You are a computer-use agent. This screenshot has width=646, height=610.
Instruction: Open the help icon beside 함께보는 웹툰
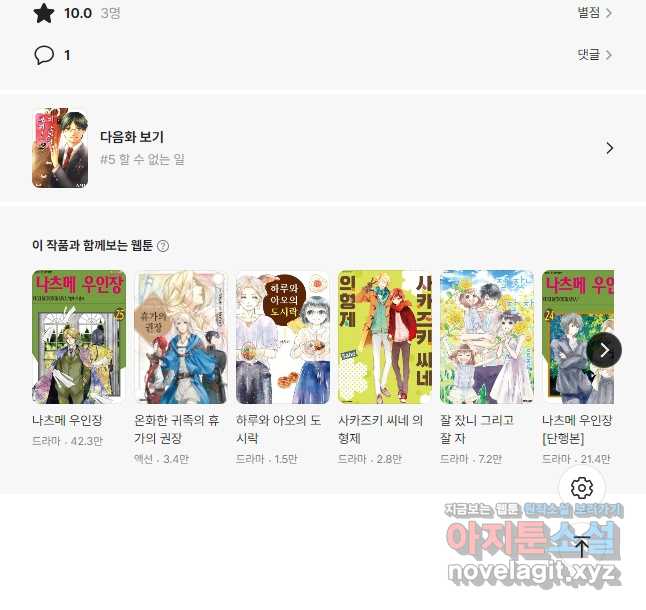[163, 246]
